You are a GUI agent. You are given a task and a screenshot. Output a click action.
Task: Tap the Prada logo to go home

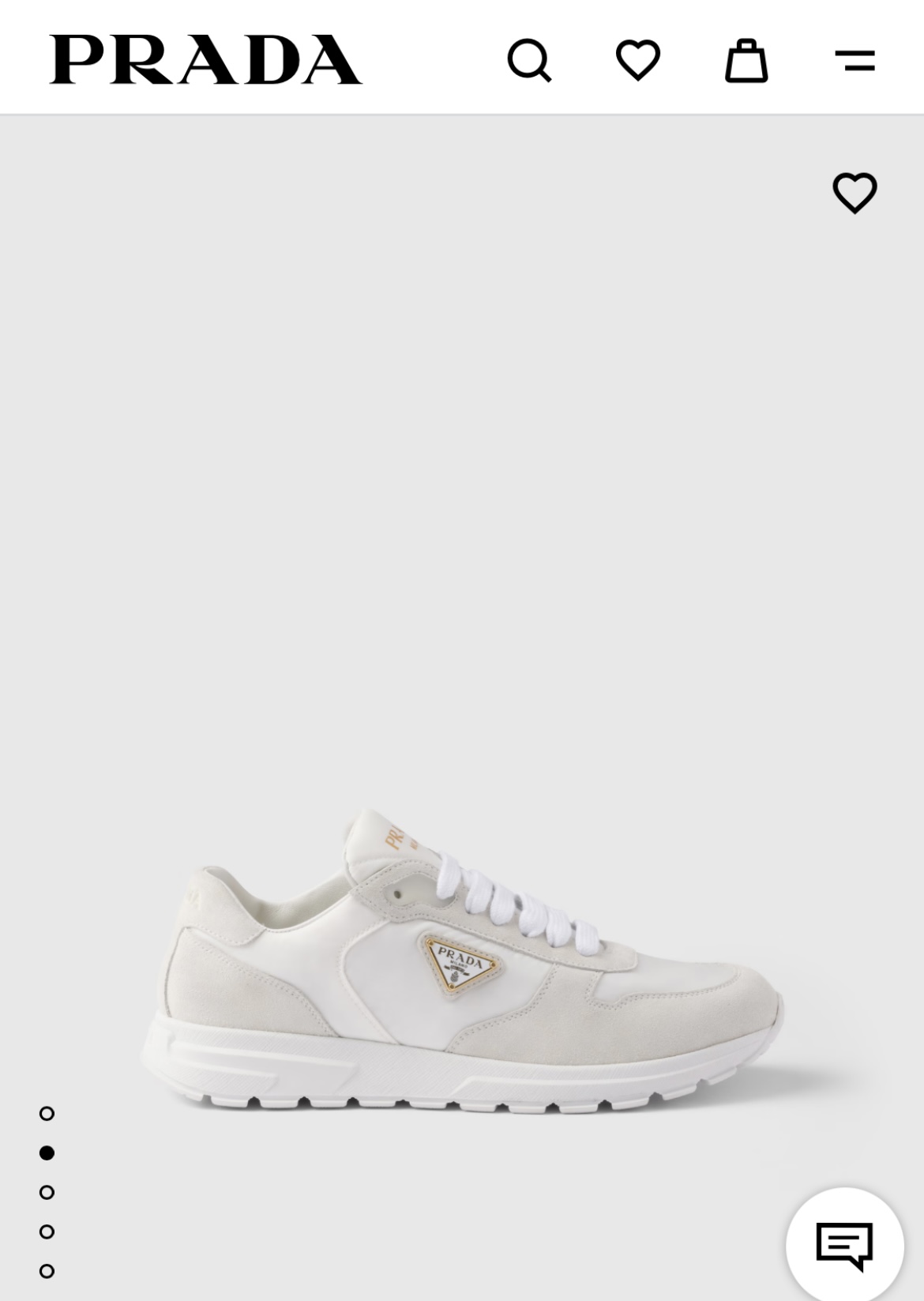click(x=205, y=59)
